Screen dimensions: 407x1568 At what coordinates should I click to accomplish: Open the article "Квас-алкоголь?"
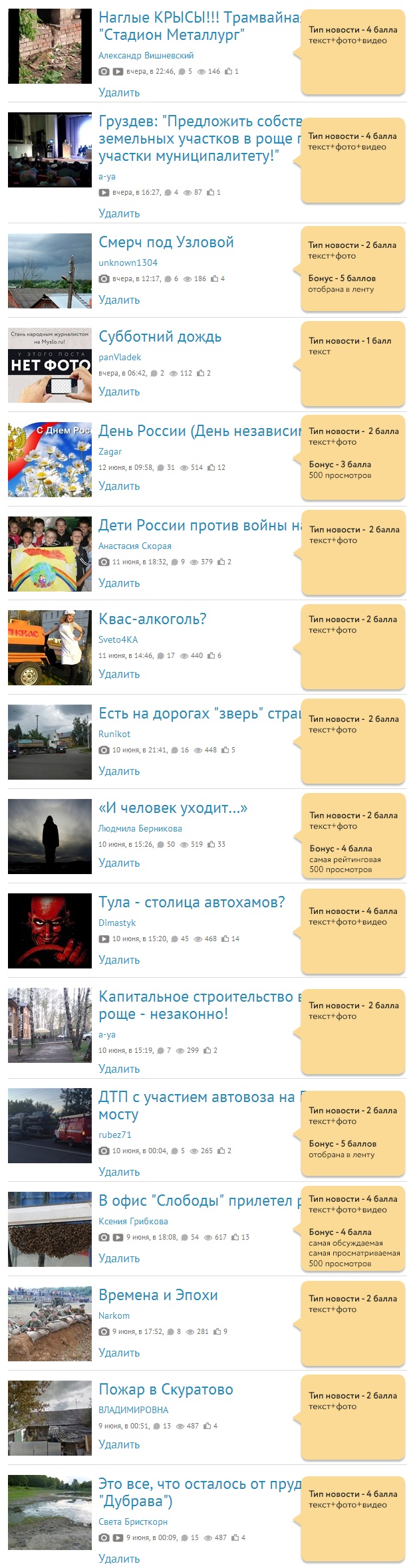pyautogui.click(x=152, y=619)
